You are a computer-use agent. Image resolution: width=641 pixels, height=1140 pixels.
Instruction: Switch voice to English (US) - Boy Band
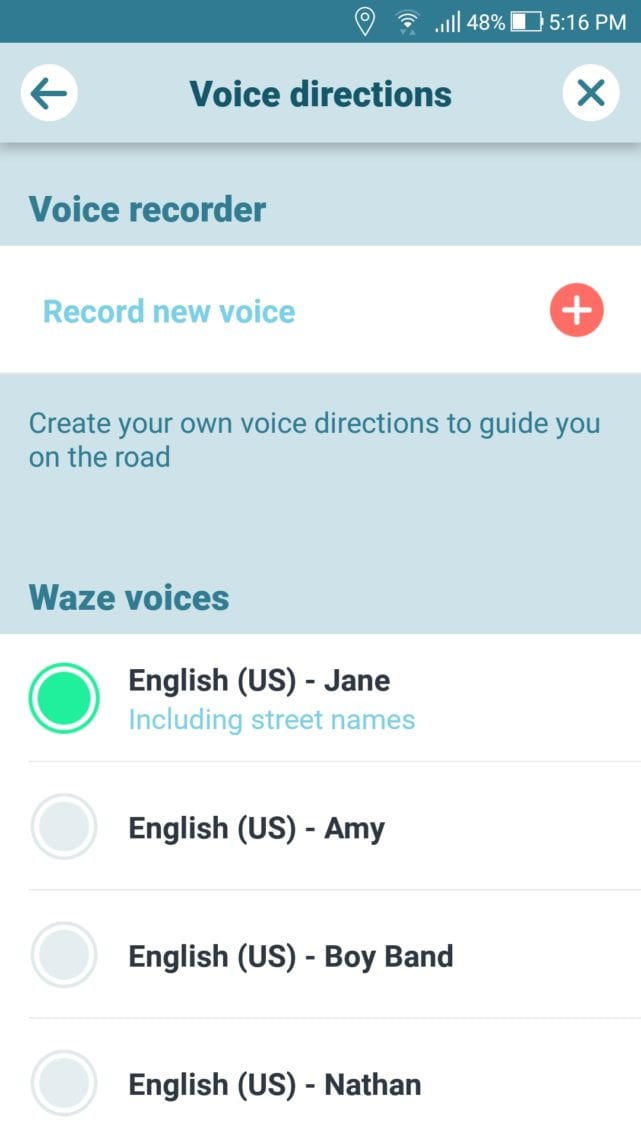coord(64,955)
